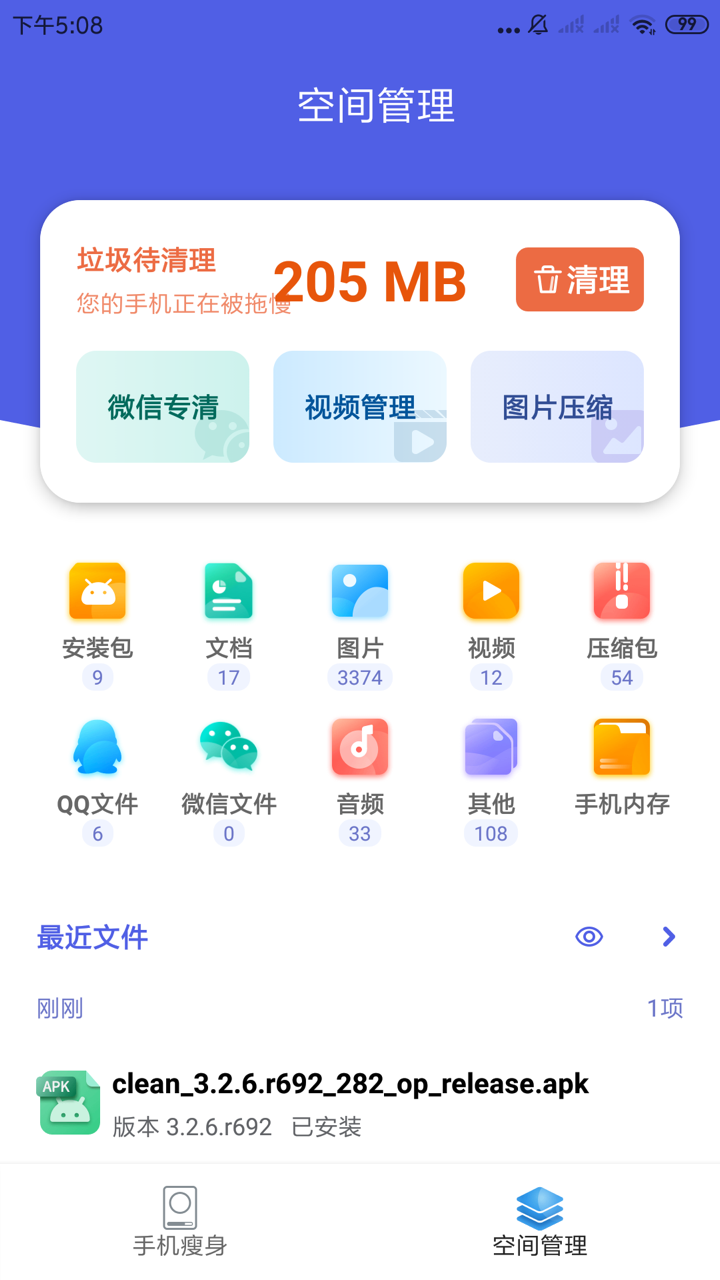This screenshot has width=720, height=1280.
Task: Show QQ文件 files
Action: [x=97, y=766]
